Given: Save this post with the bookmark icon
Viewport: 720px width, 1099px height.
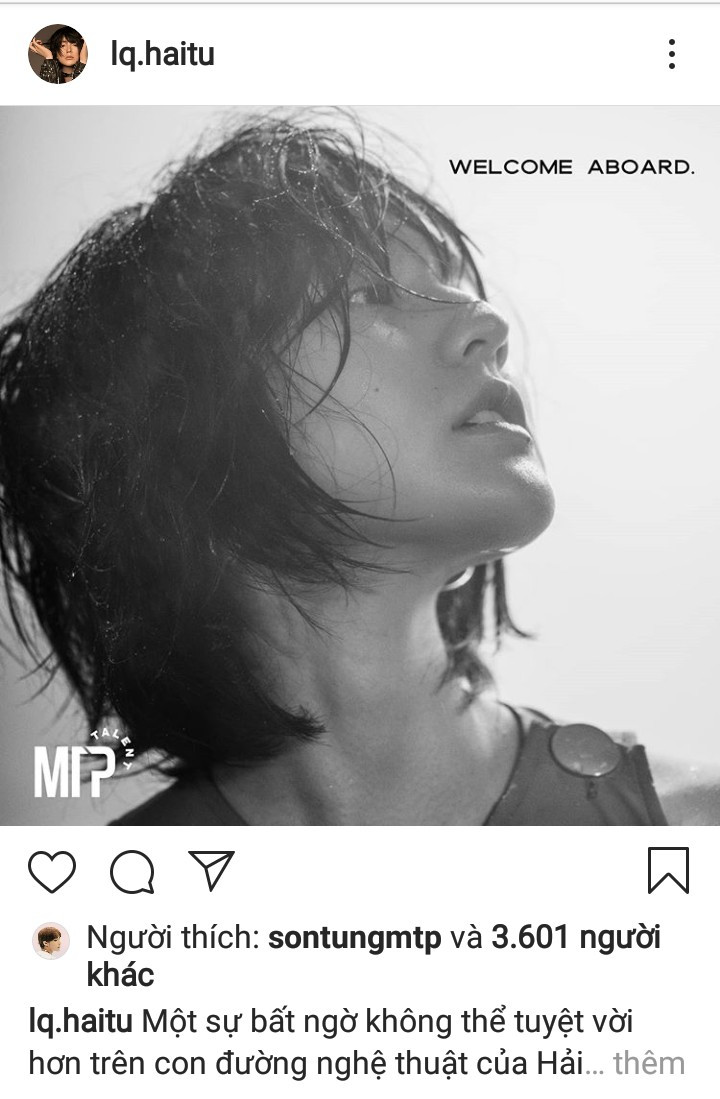Looking at the screenshot, I should [668, 870].
